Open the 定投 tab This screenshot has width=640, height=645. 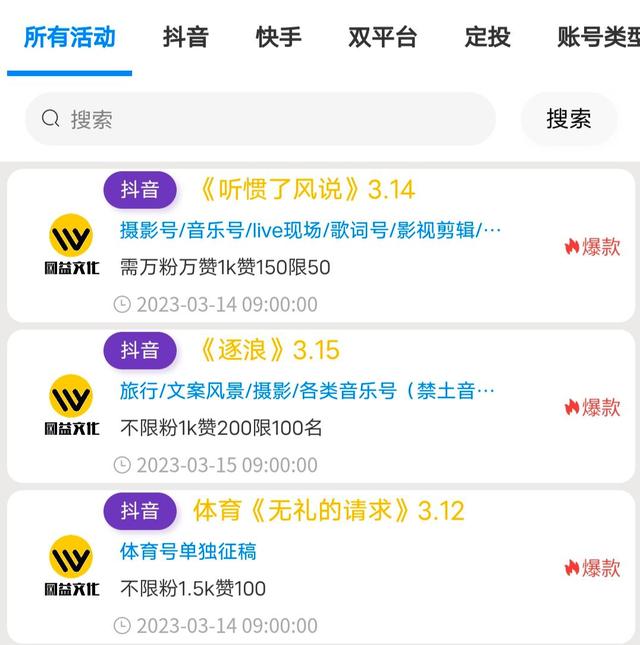tap(488, 38)
